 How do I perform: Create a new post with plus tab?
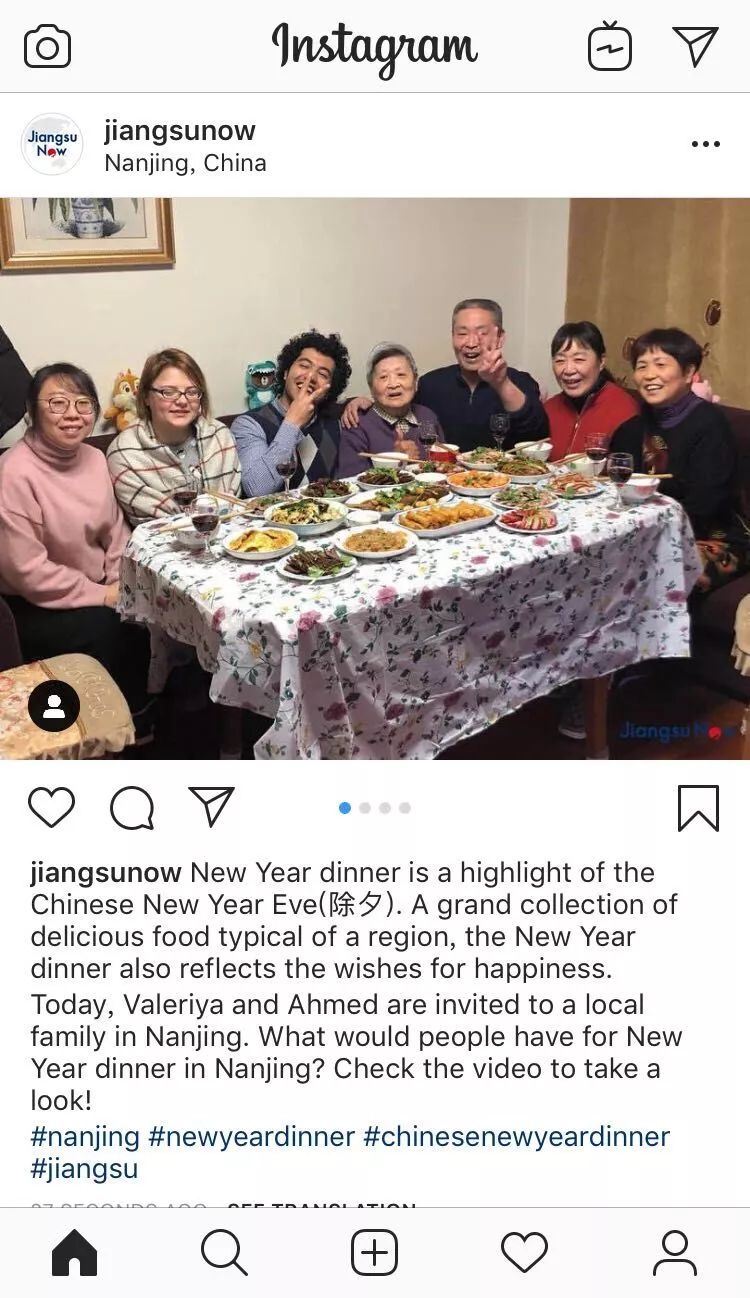(x=374, y=1253)
